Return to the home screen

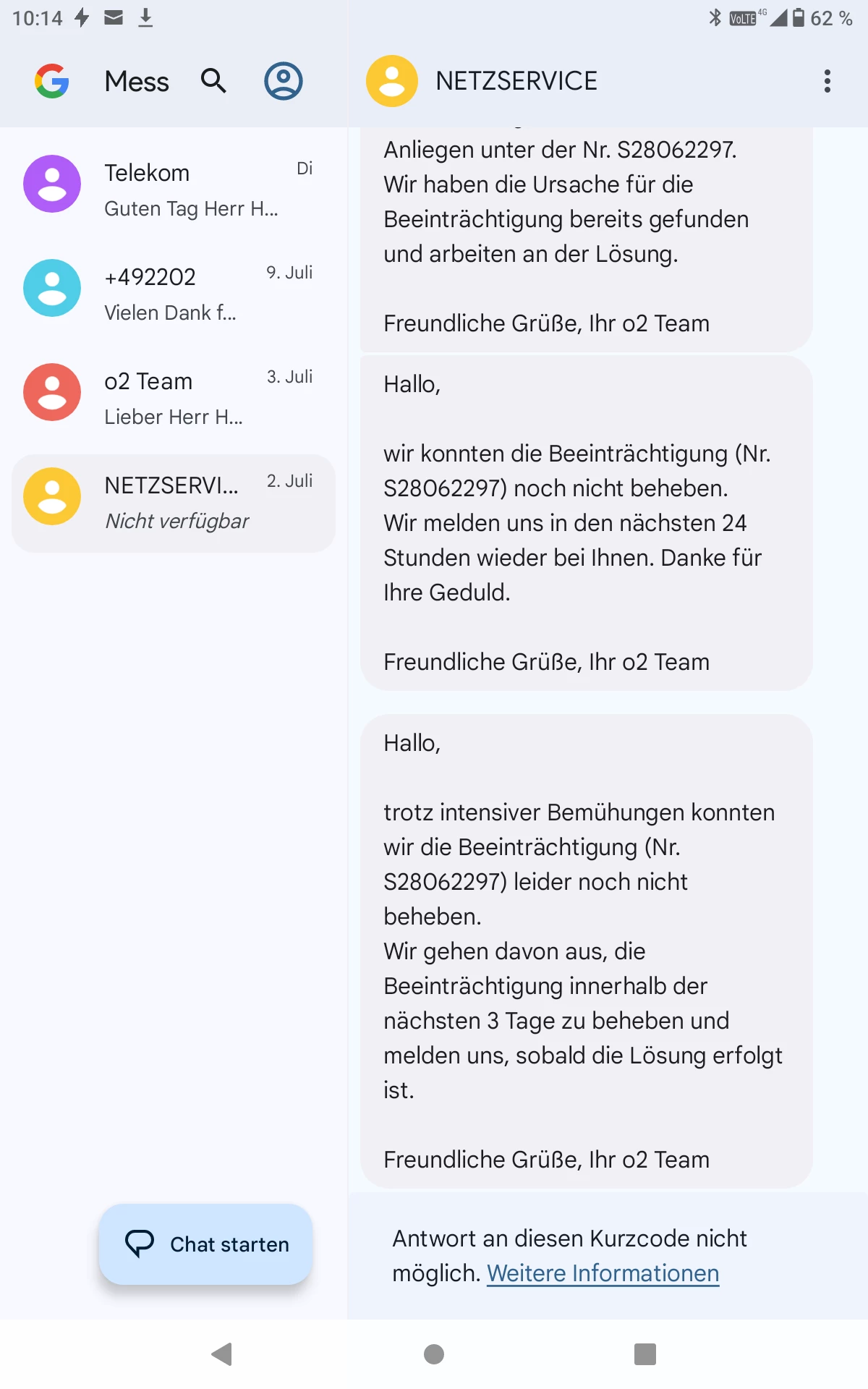[x=434, y=1354]
